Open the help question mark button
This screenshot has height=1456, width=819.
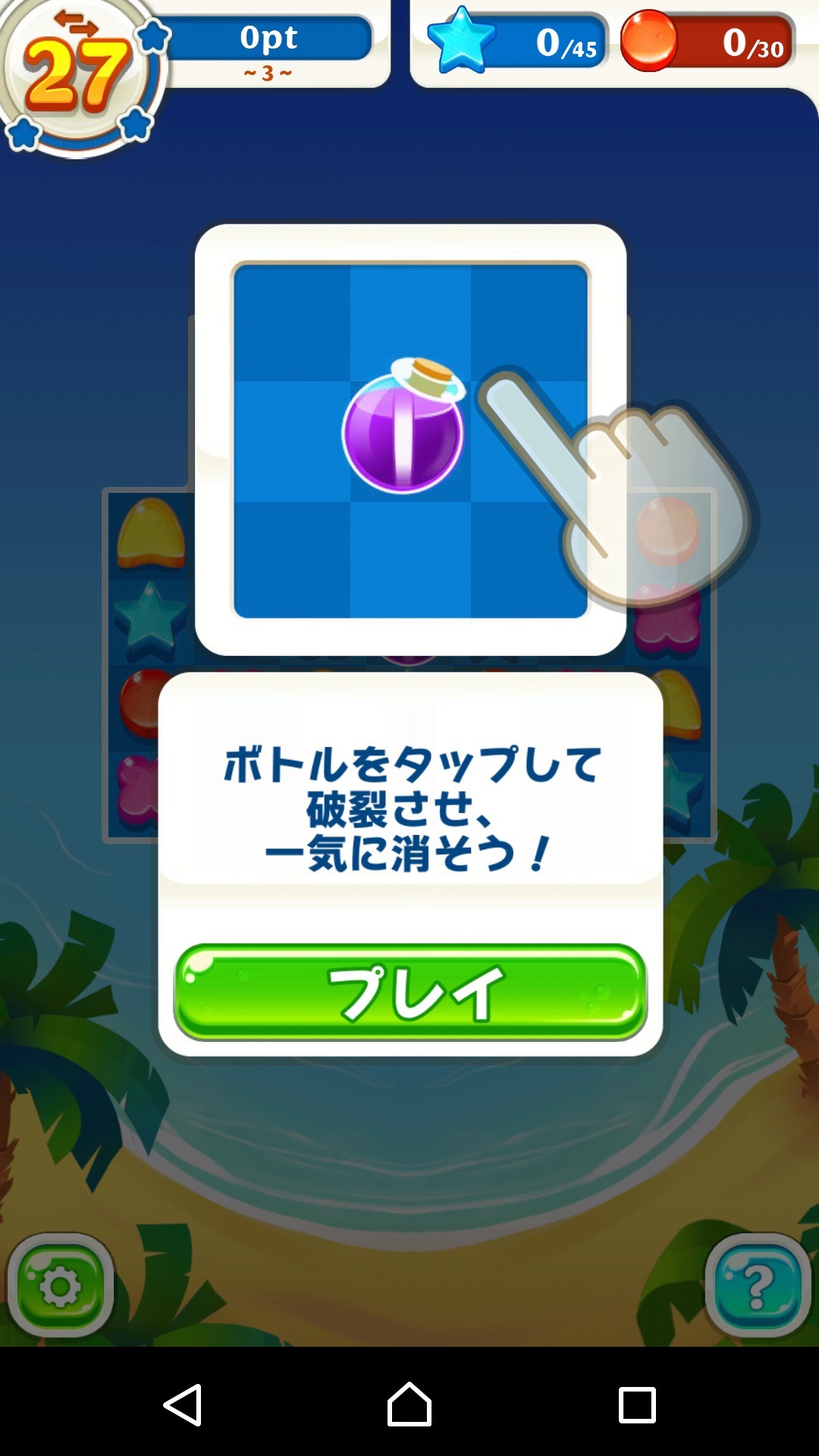pos(758,1285)
